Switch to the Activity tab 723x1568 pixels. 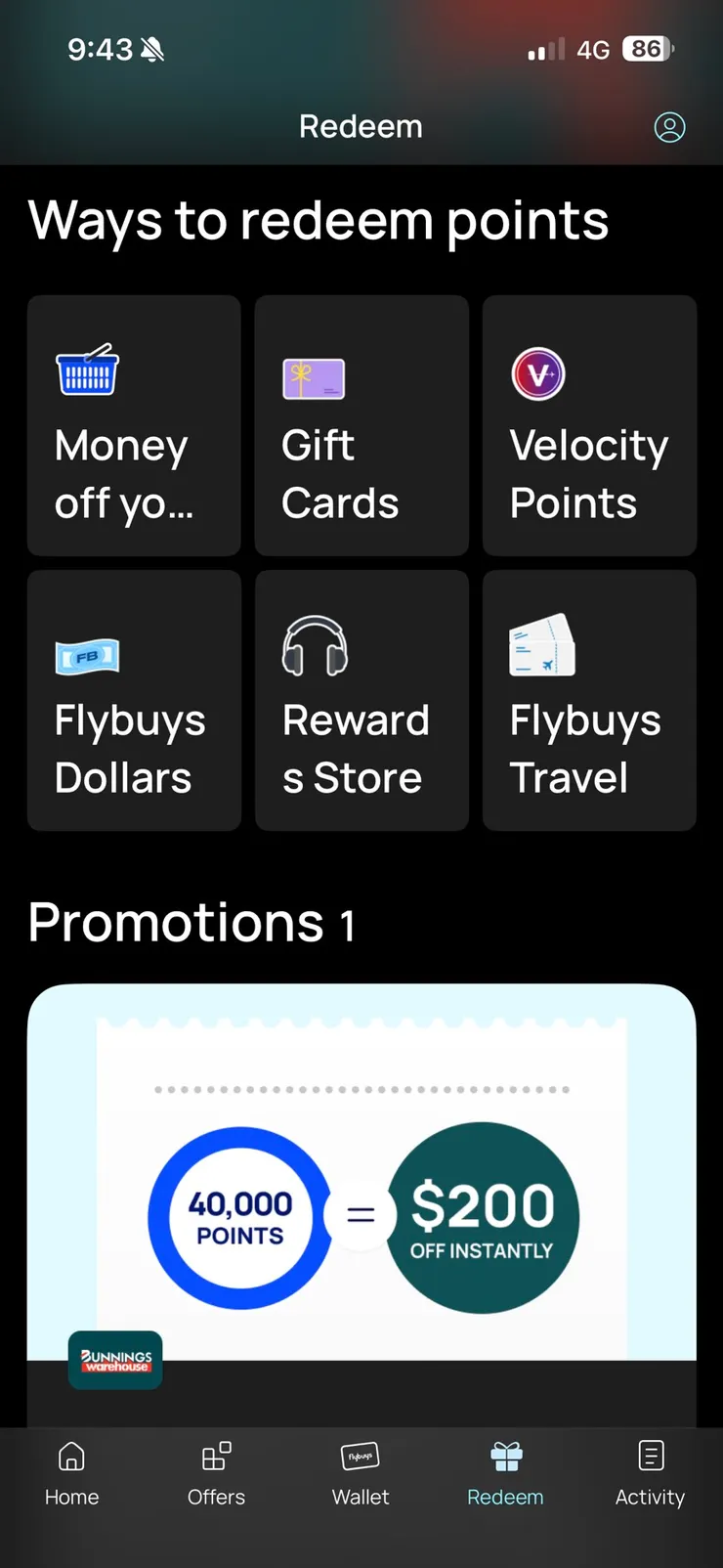[650, 1473]
